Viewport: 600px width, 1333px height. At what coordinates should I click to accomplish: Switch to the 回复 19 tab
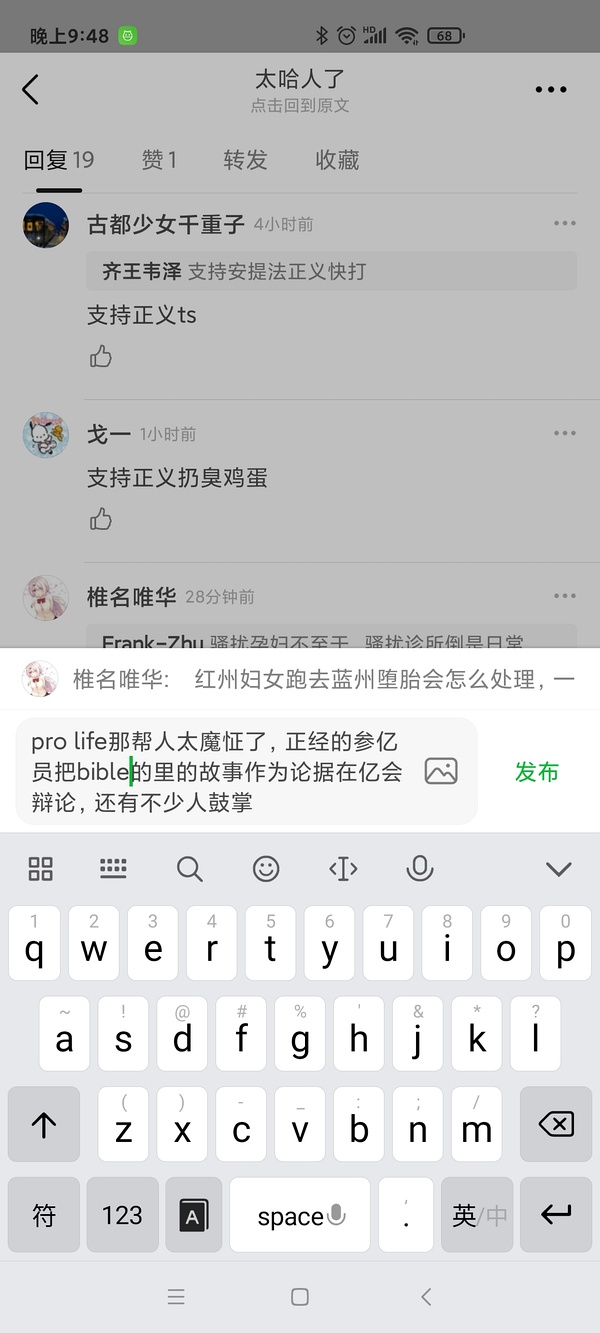pos(59,160)
